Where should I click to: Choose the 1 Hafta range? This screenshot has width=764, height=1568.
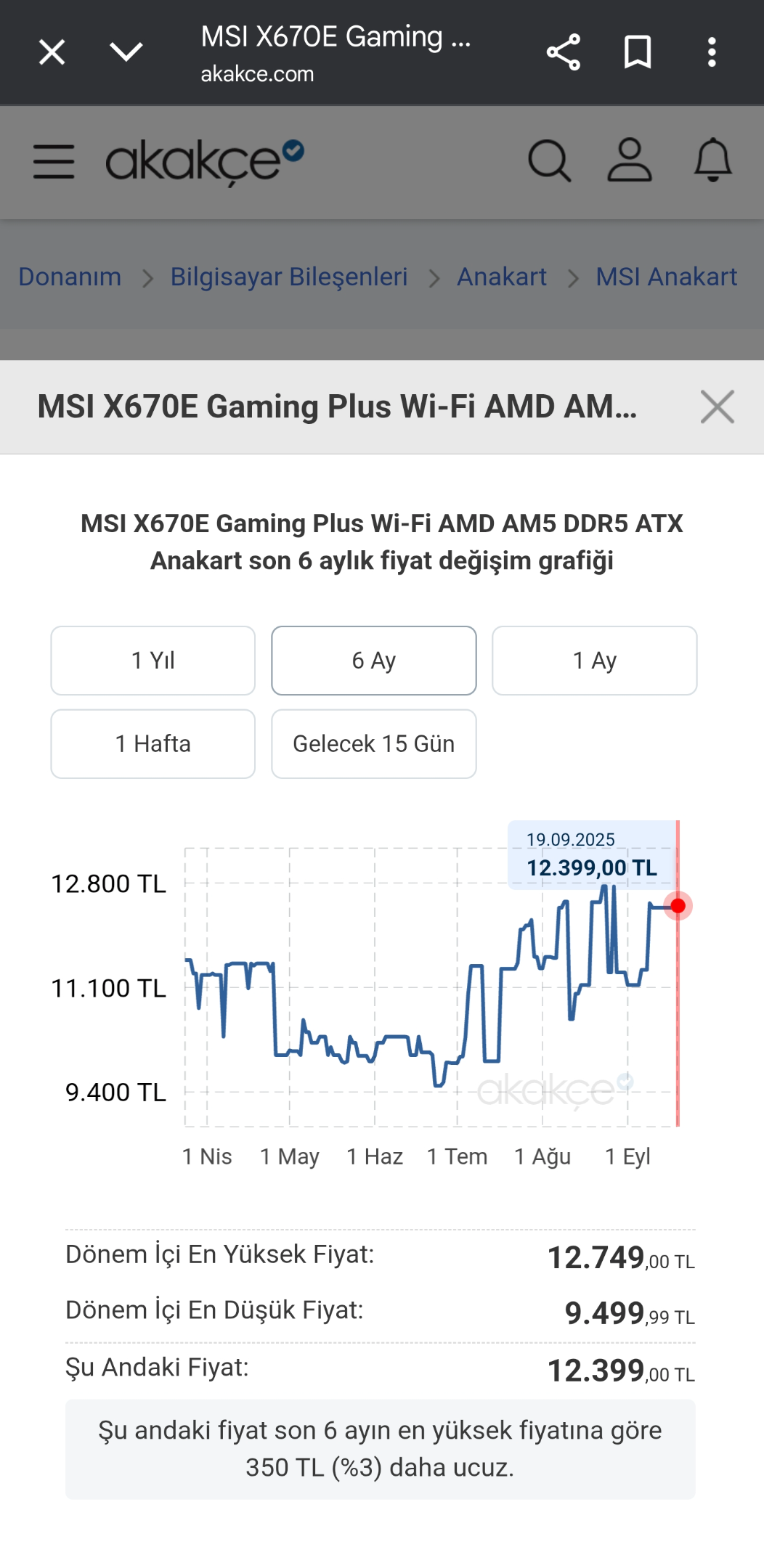pos(153,744)
